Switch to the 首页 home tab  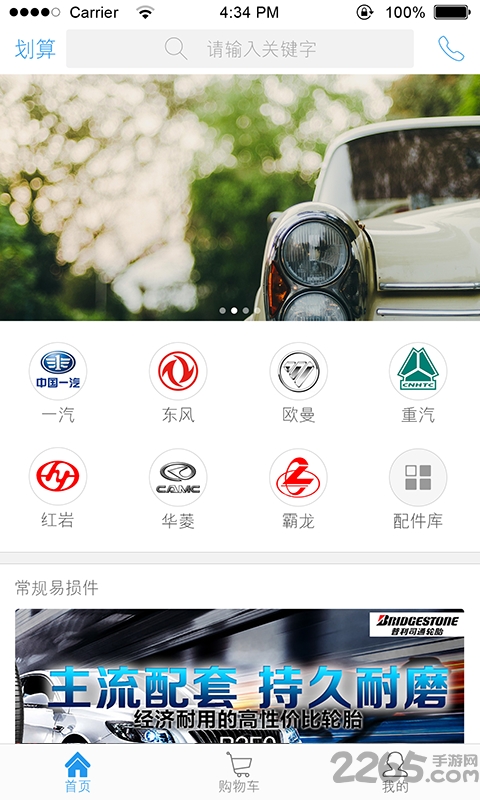78,772
